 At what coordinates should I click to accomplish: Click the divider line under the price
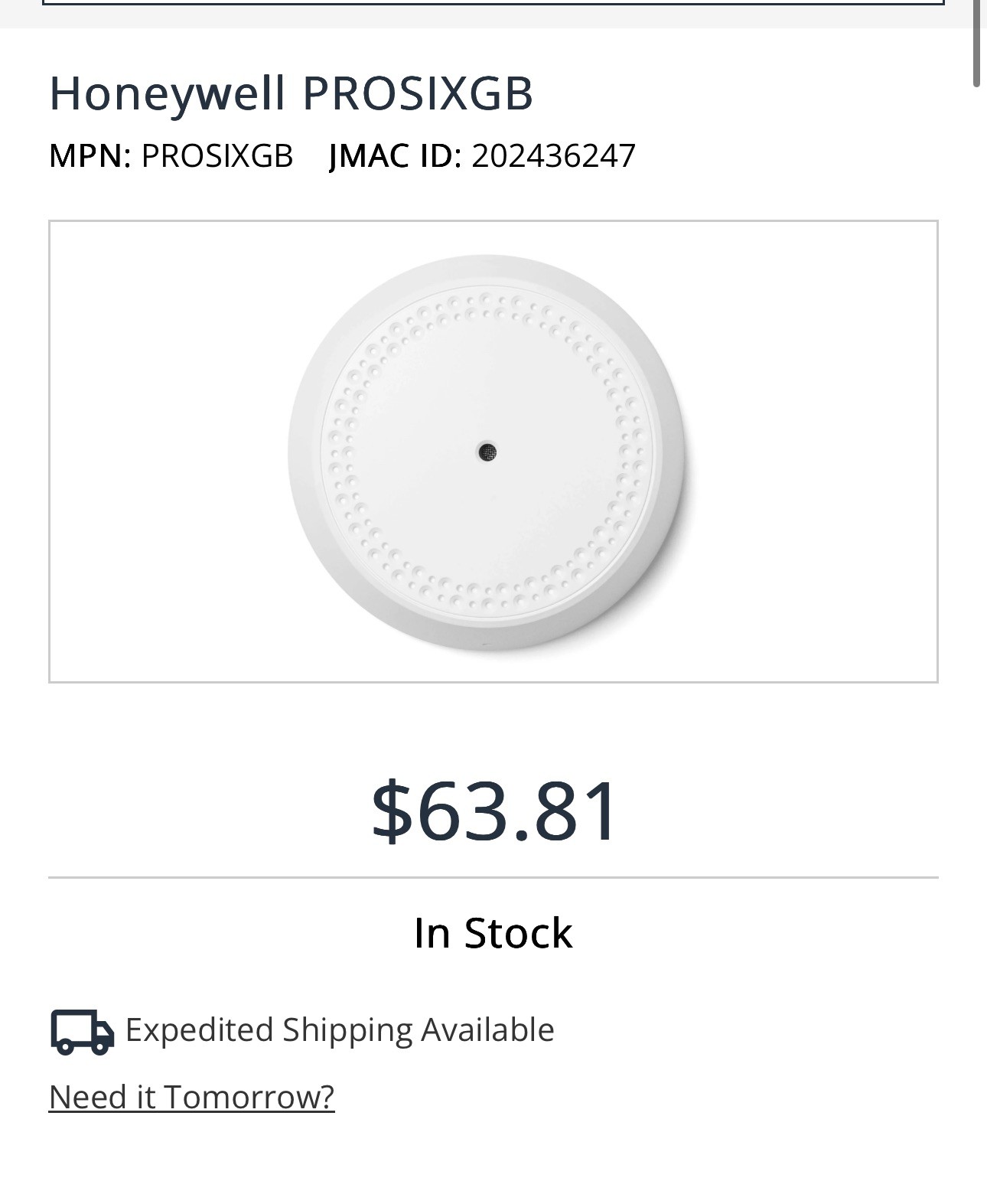(x=493, y=873)
